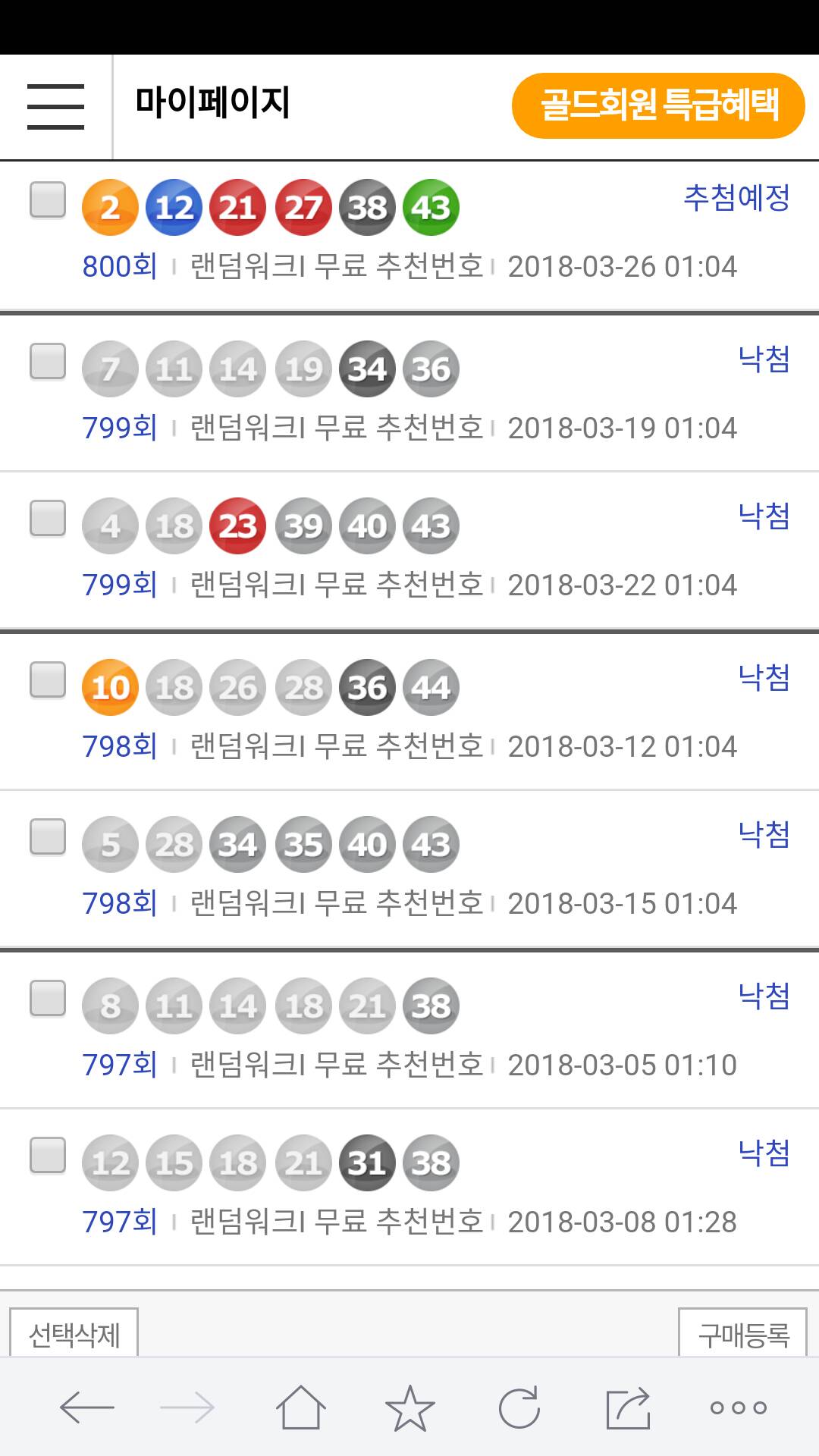Bookmark this page with the star
The width and height of the screenshot is (819, 1456).
[x=409, y=1407]
